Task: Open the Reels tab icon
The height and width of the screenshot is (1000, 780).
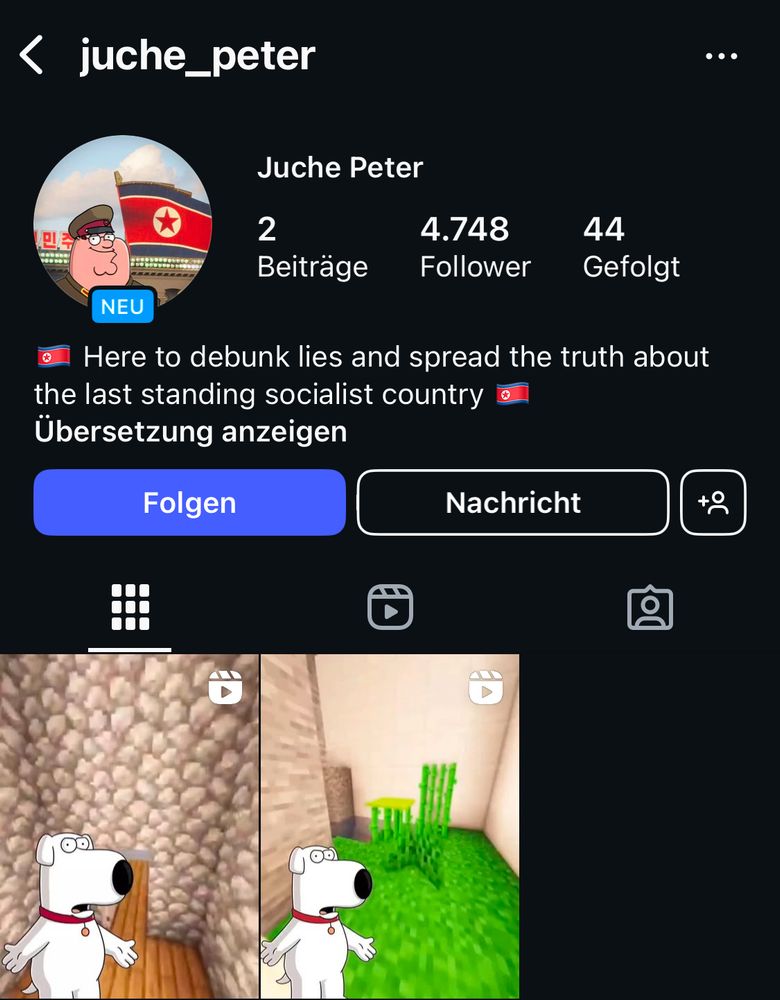Action: (389, 606)
